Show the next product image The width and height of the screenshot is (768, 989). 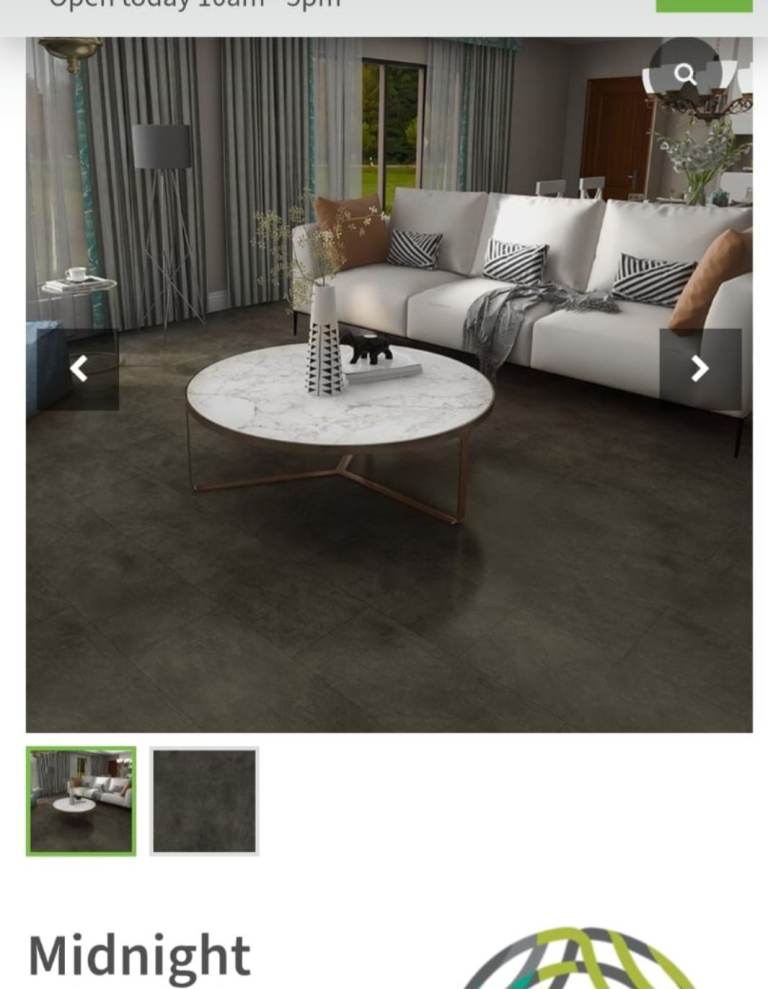pyautogui.click(x=700, y=369)
